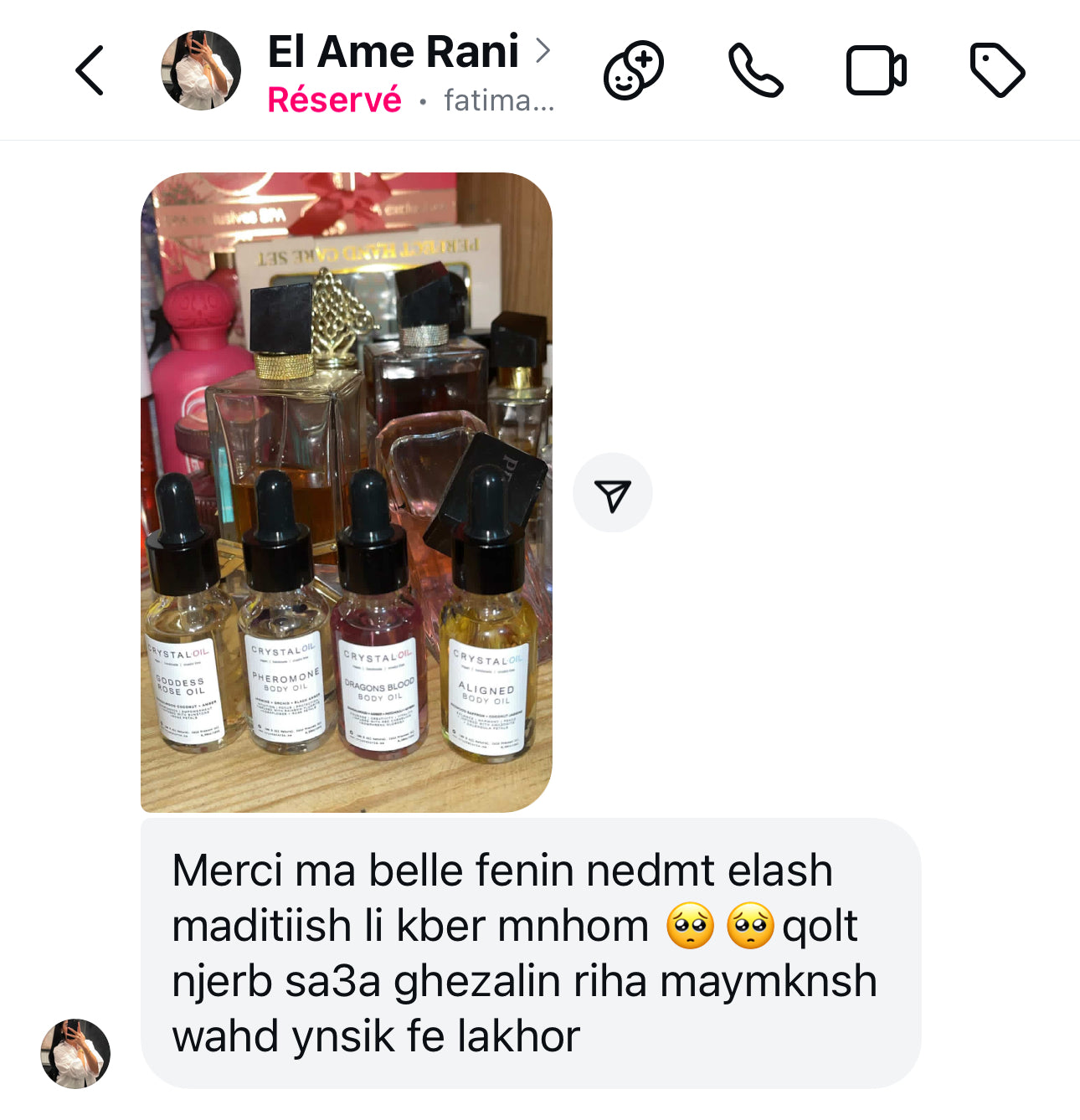This screenshot has width=1080, height=1120.
Task: Open the body oils photo
Action: pos(346,492)
